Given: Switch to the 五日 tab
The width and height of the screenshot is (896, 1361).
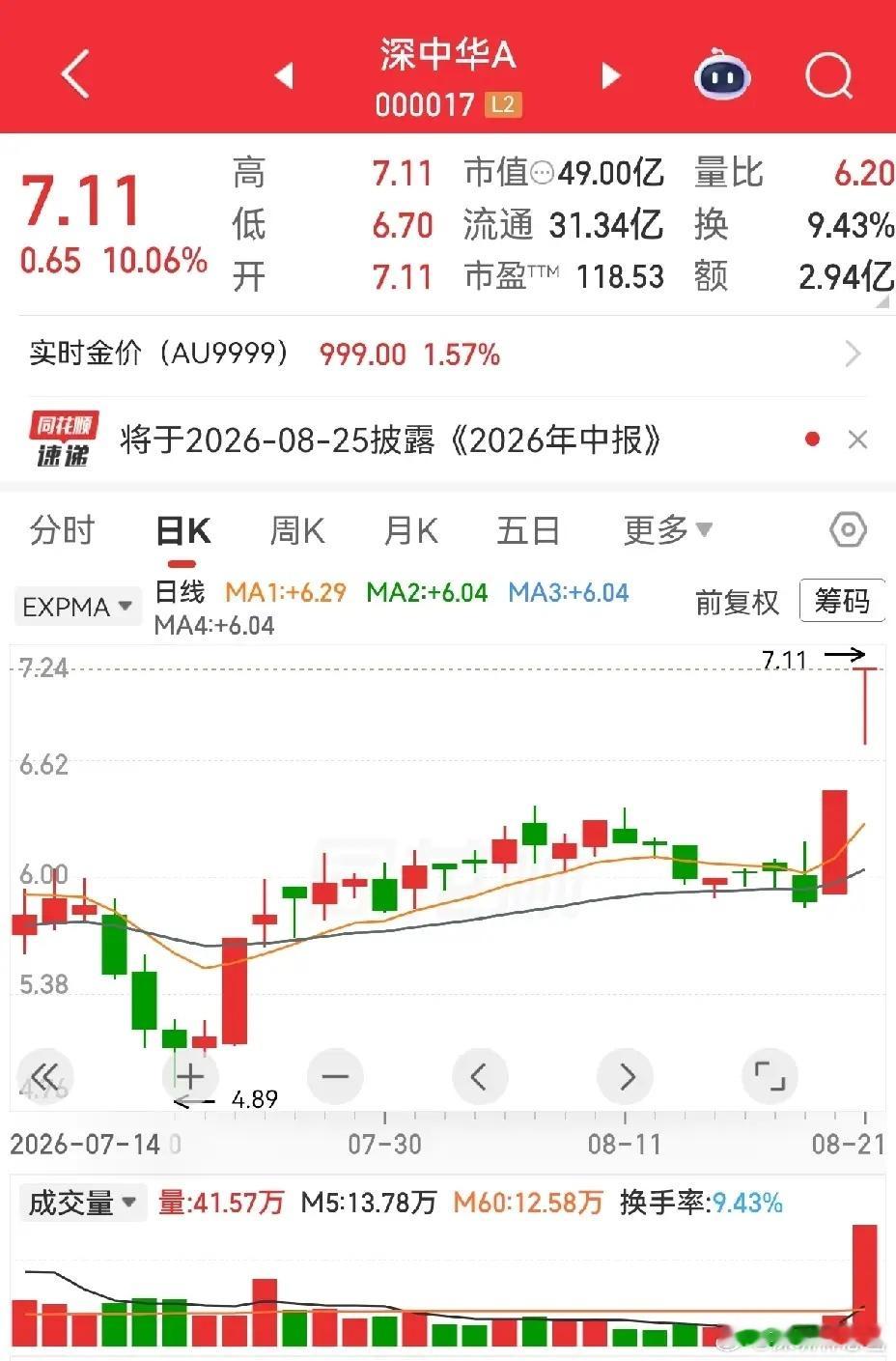Looking at the screenshot, I should point(528,530).
